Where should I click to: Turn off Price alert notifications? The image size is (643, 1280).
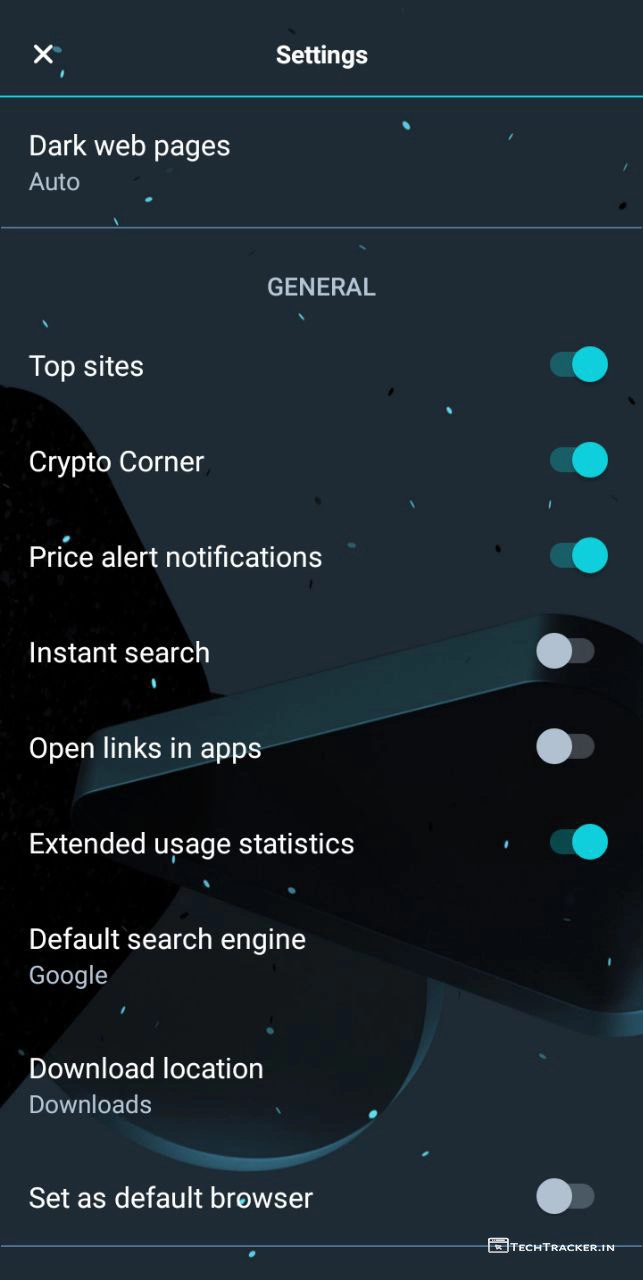click(578, 556)
